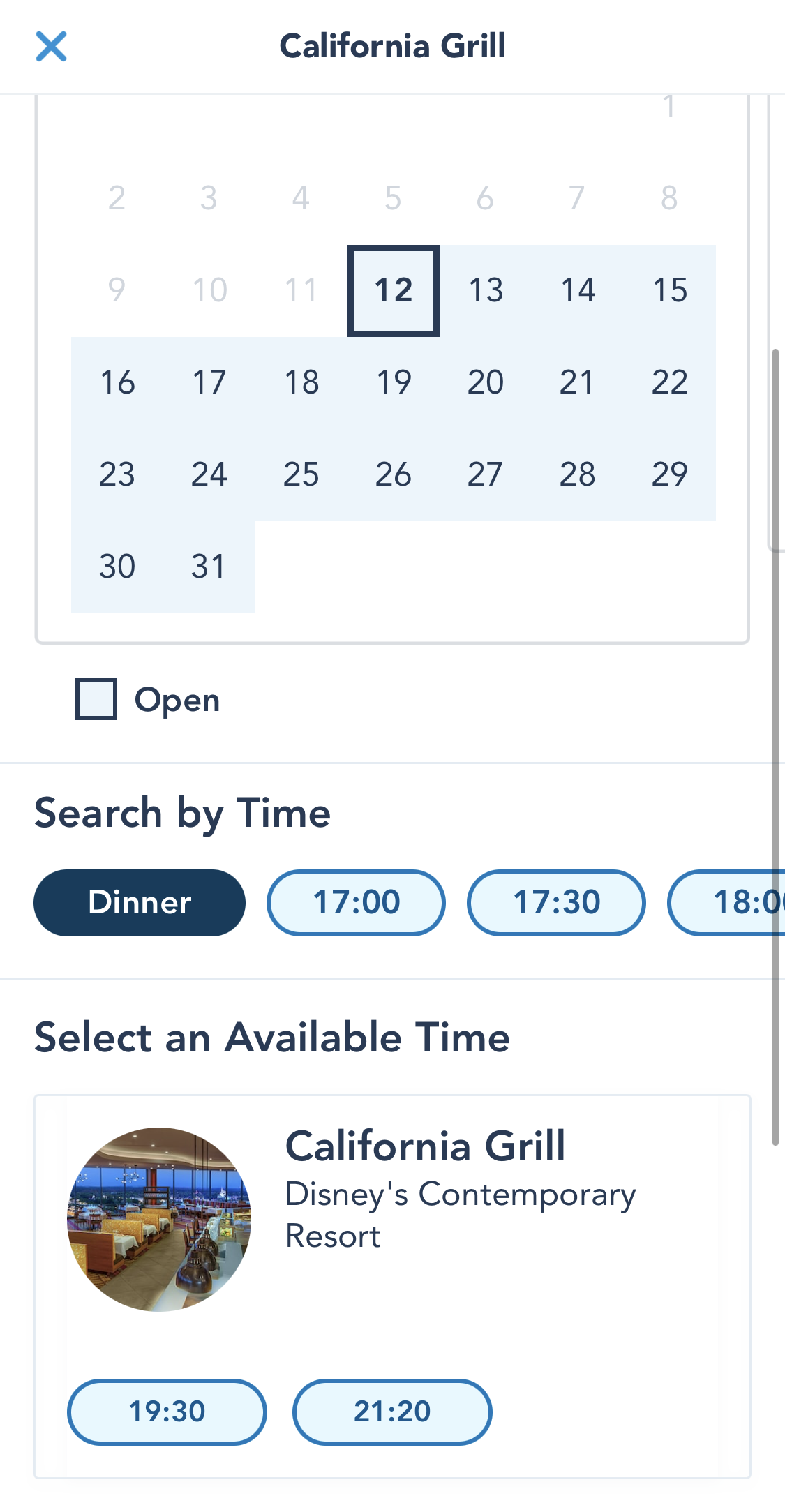
Task: Select the 13th on the calendar
Action: [x=486, y=290]
